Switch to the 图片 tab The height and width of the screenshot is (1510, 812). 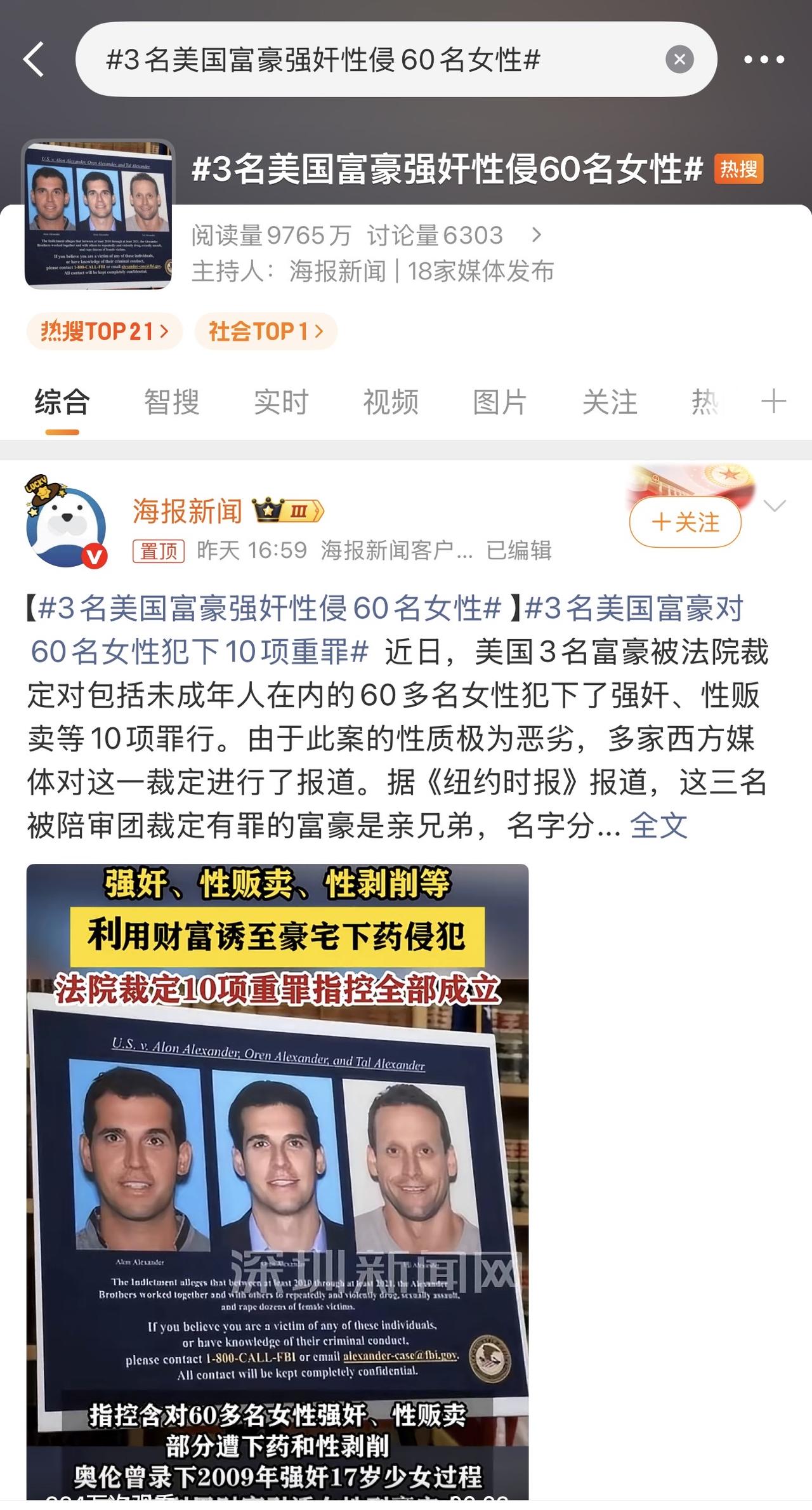click(x=498, y=401)
